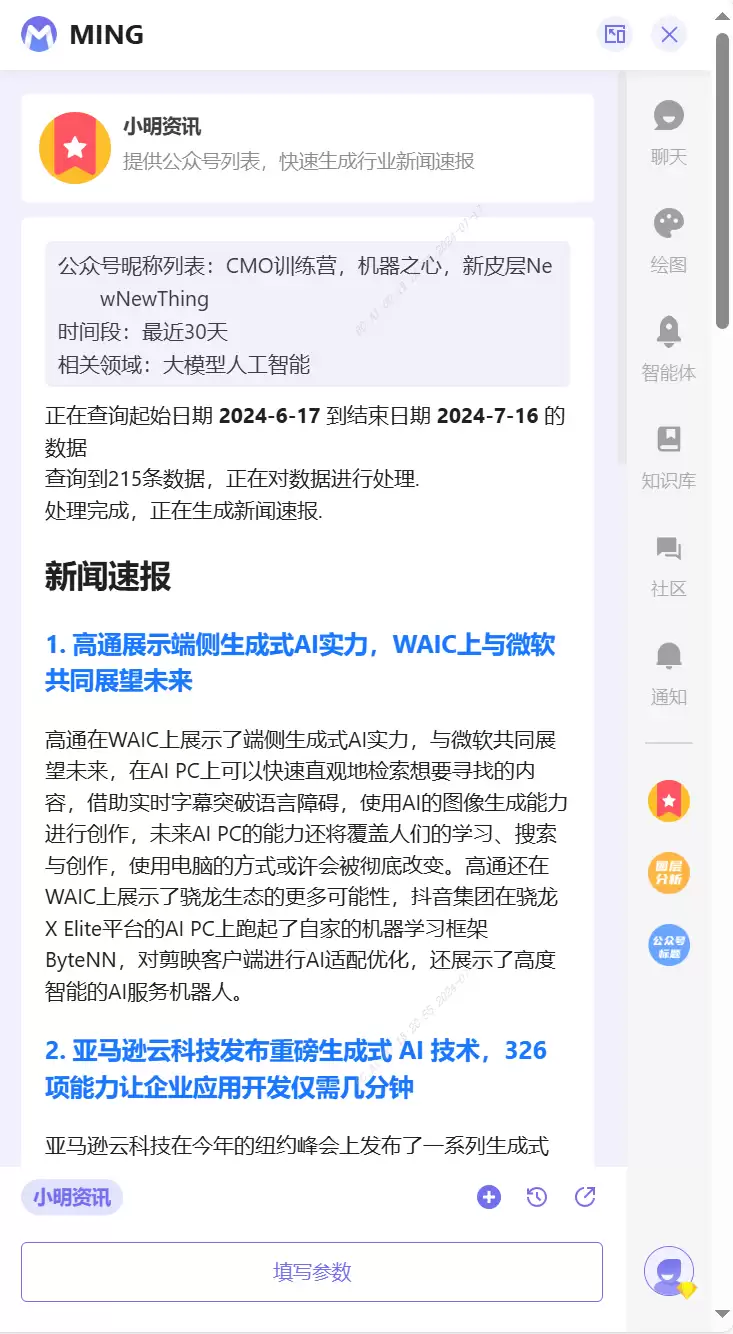Open the 通知 notifications tab
The width and height of the screenshot is (733, 1334).
point(668,673)
